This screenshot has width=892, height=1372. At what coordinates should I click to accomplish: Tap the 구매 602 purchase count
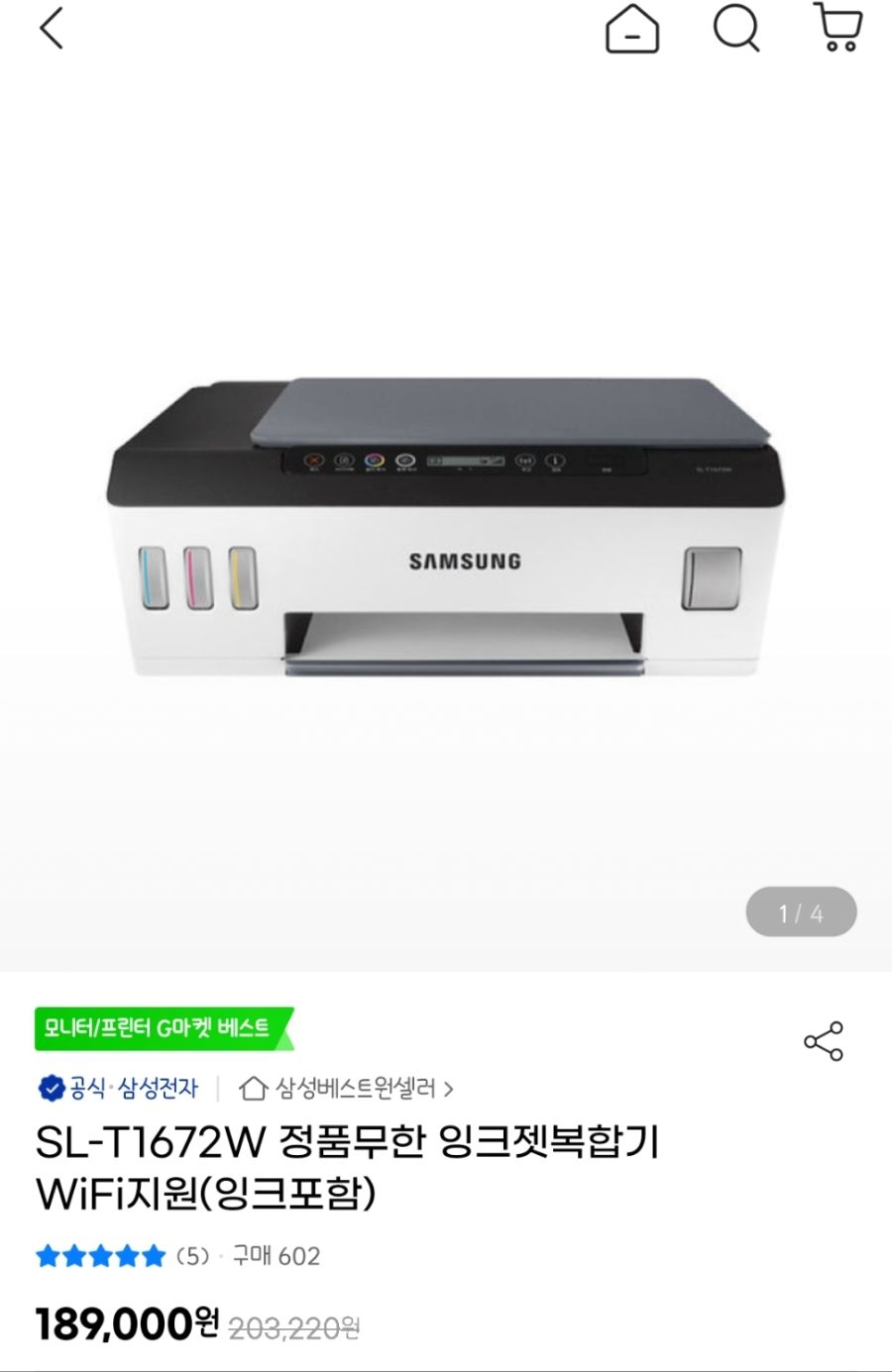274,1255
